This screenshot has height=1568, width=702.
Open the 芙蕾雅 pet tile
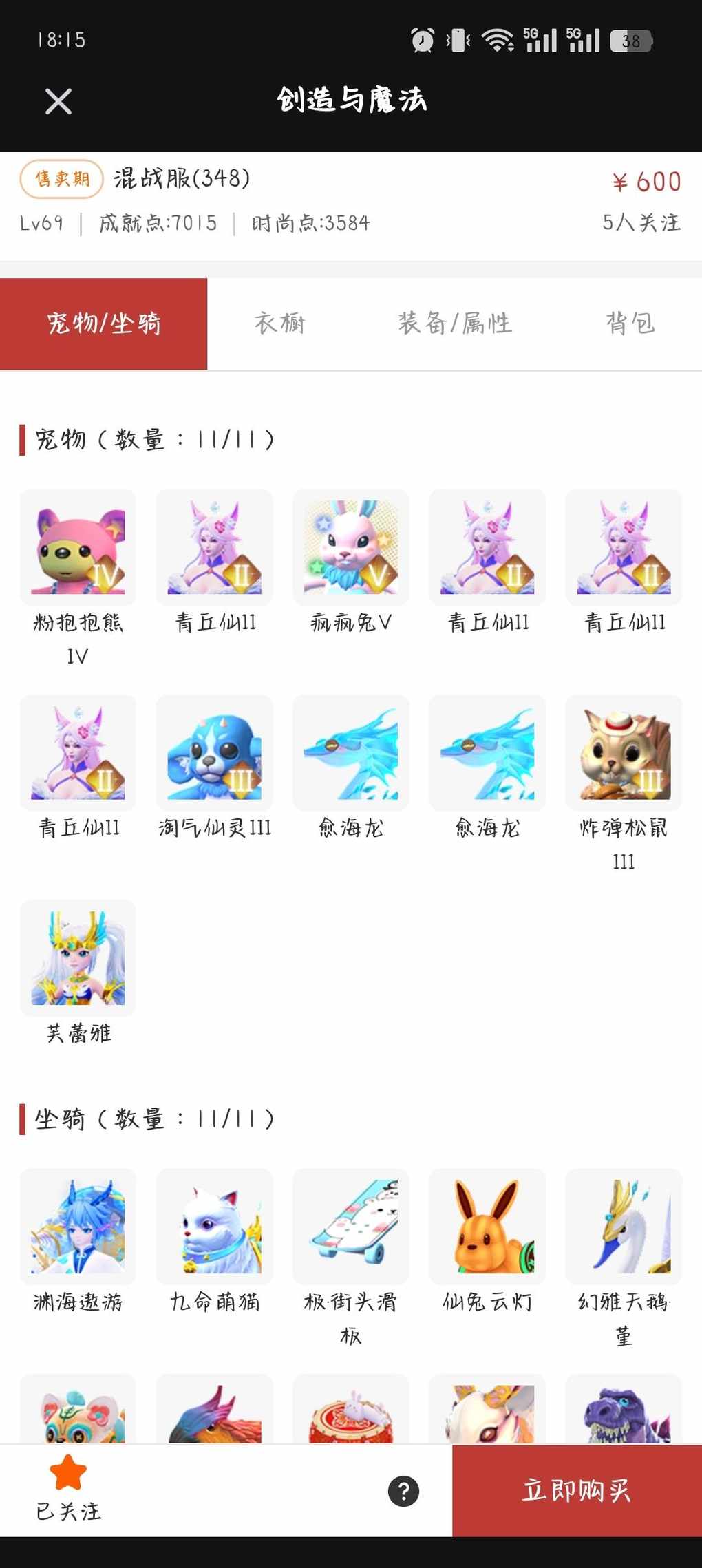[78, 958]
